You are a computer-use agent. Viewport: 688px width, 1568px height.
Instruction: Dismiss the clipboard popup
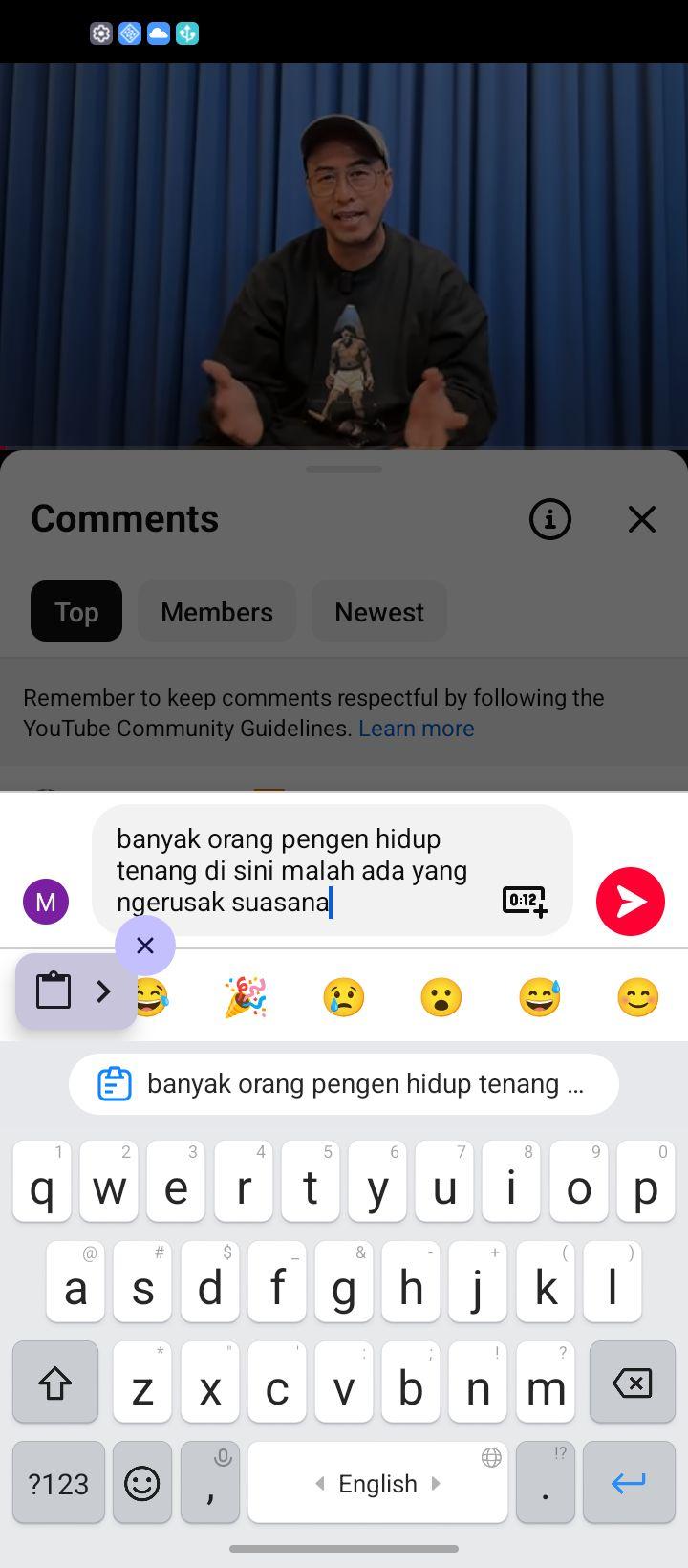(x=145, y=946)
